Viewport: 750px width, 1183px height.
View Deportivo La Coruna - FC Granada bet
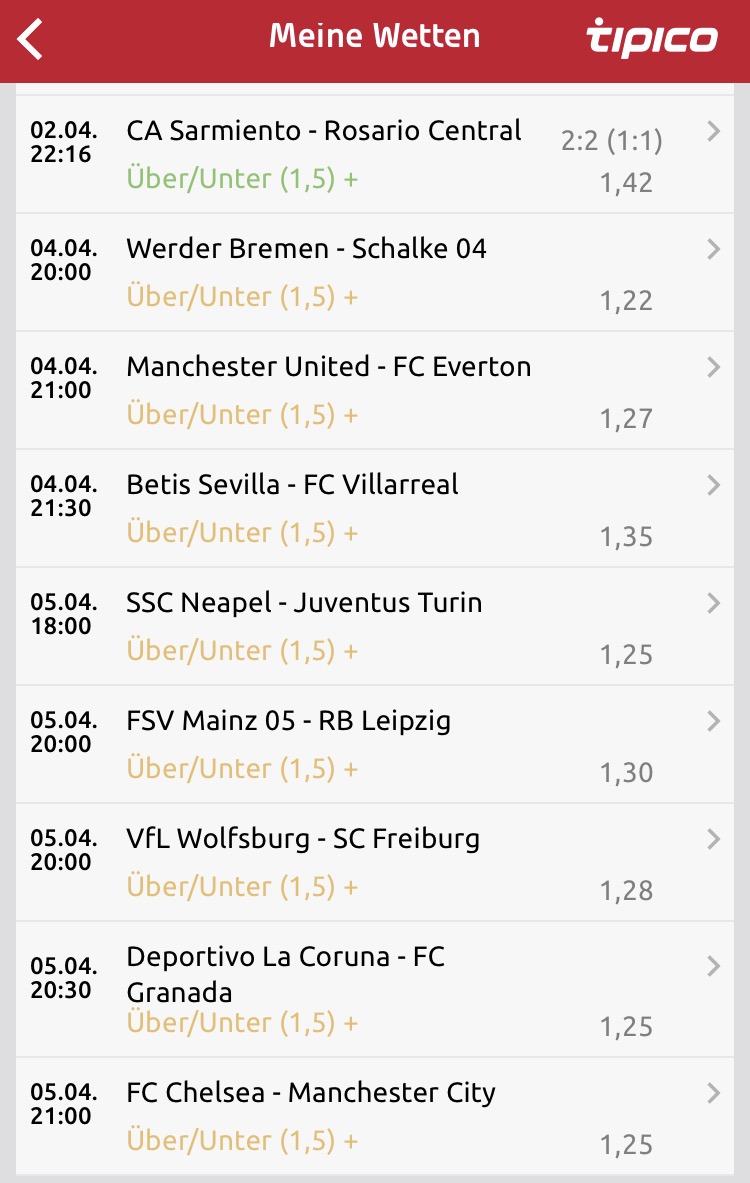pos(375,989)
